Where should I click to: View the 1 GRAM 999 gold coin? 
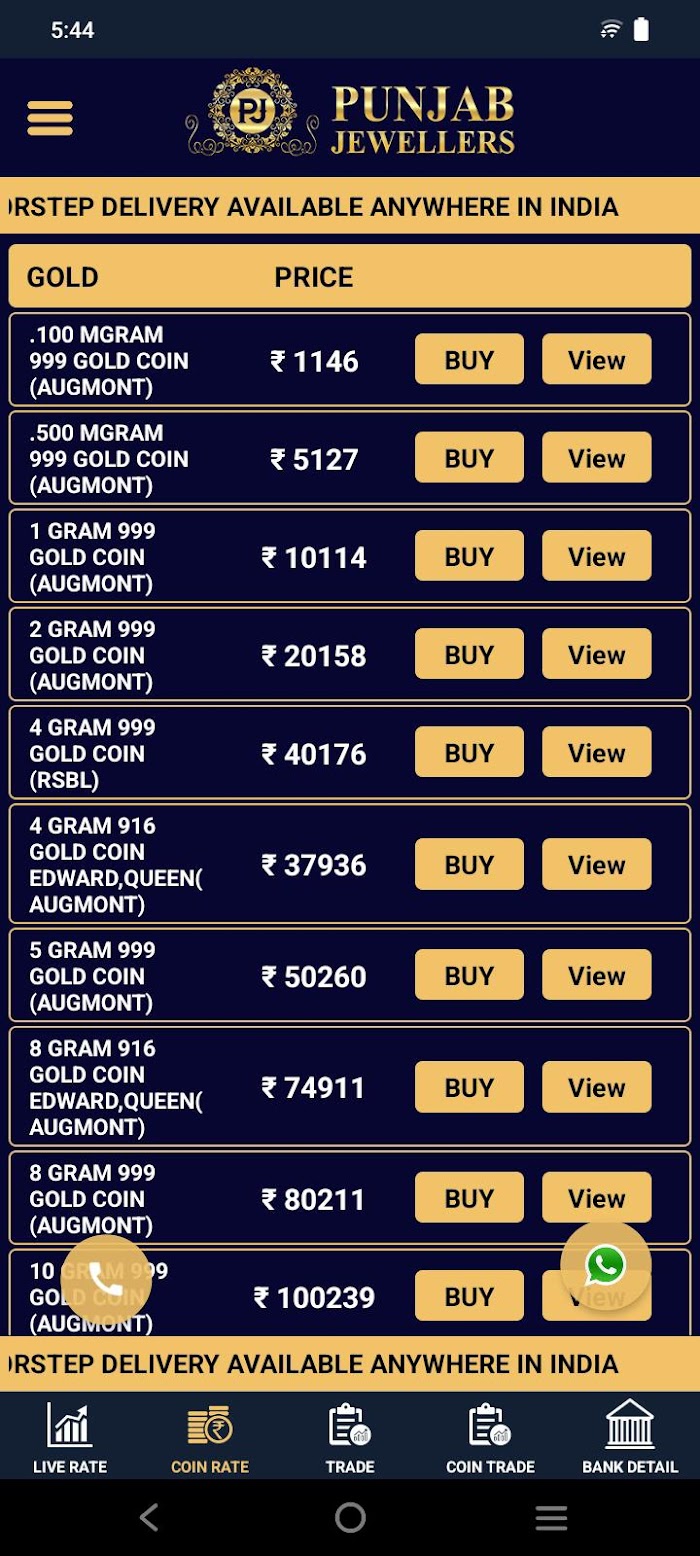(x=596, y=556)
